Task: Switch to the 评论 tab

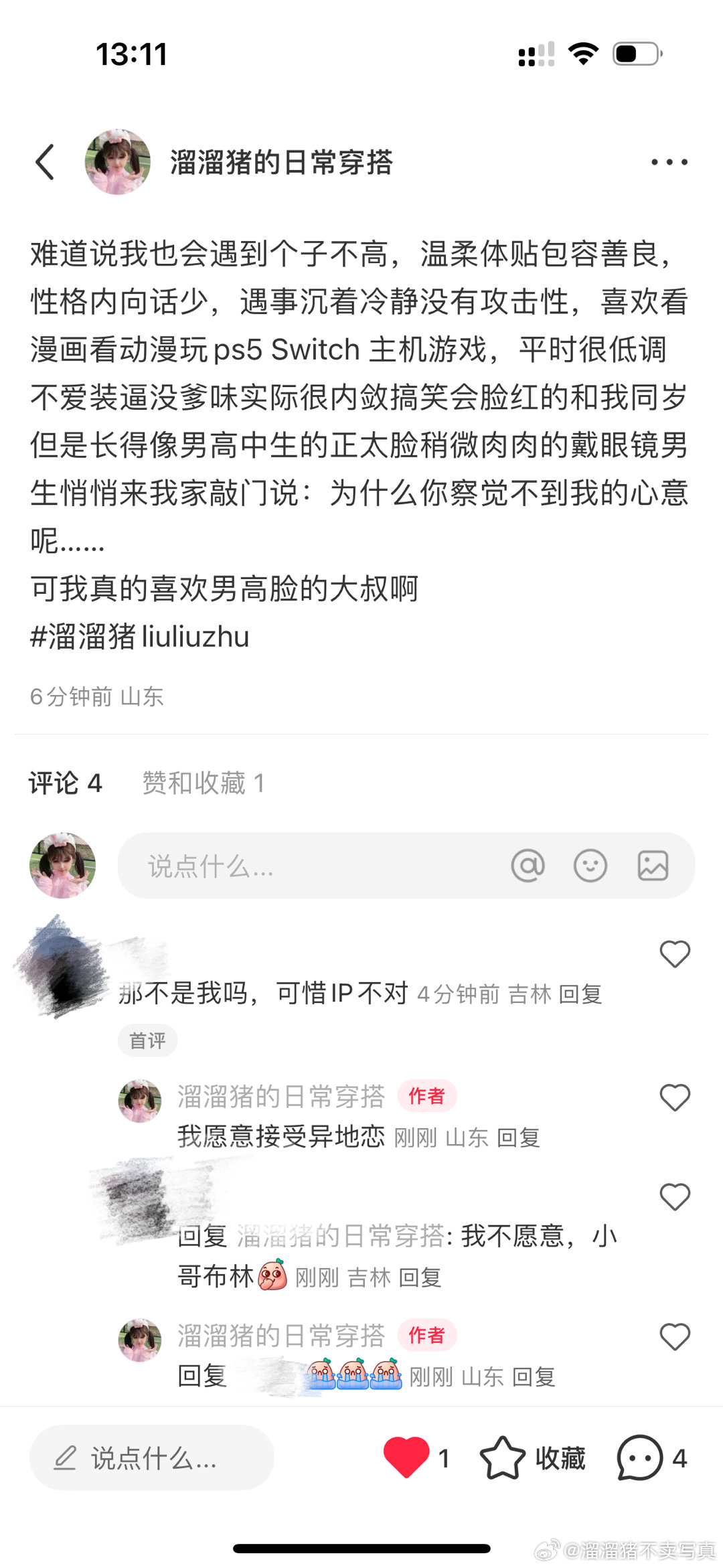Action: [x=65, y=783]
